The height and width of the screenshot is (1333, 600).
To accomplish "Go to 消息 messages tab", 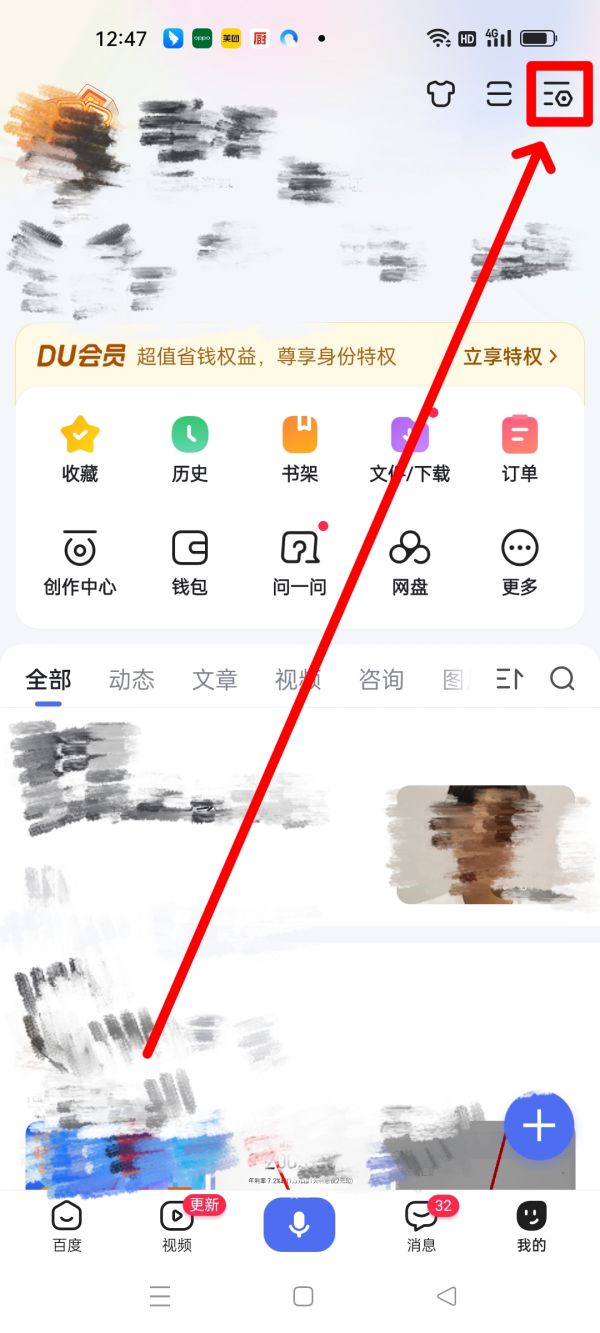I will [422, 1226].
